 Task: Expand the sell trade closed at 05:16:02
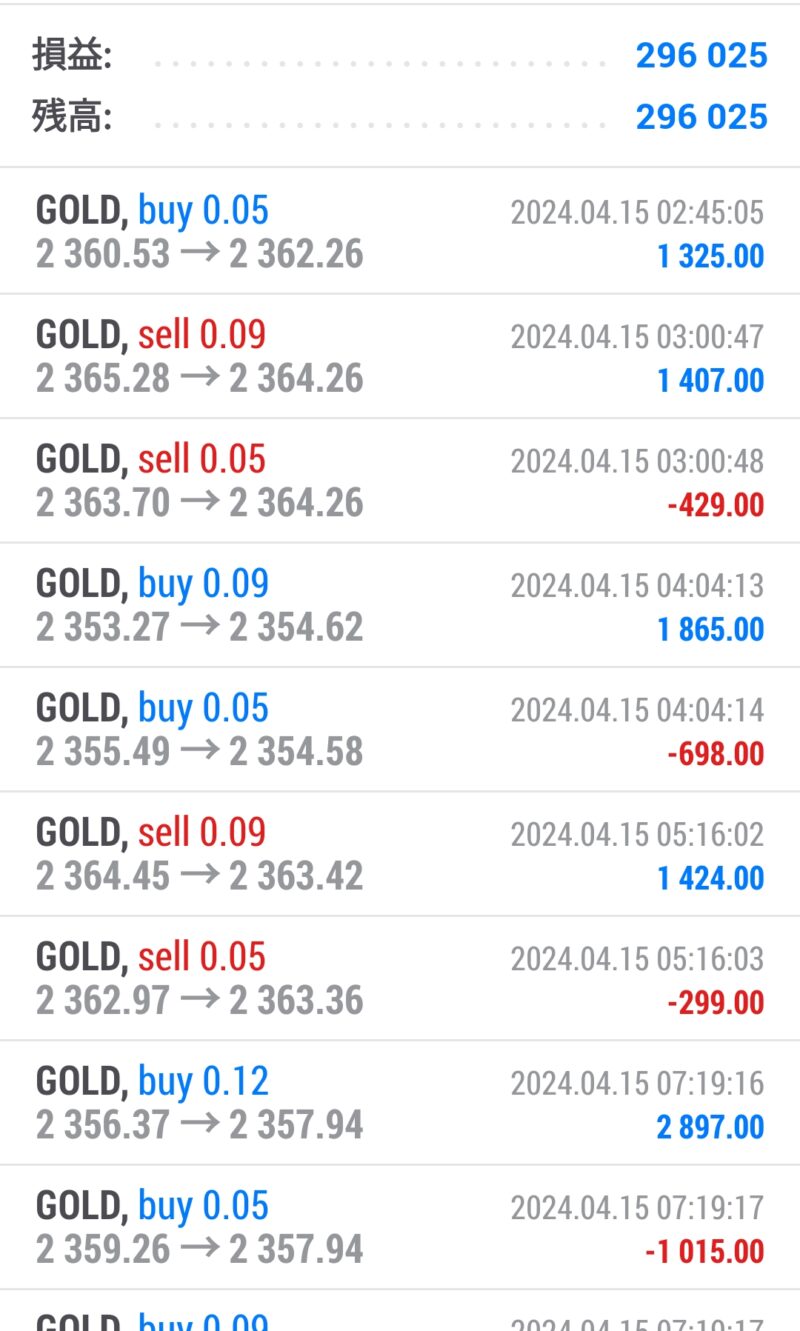[x=400, y=854]
